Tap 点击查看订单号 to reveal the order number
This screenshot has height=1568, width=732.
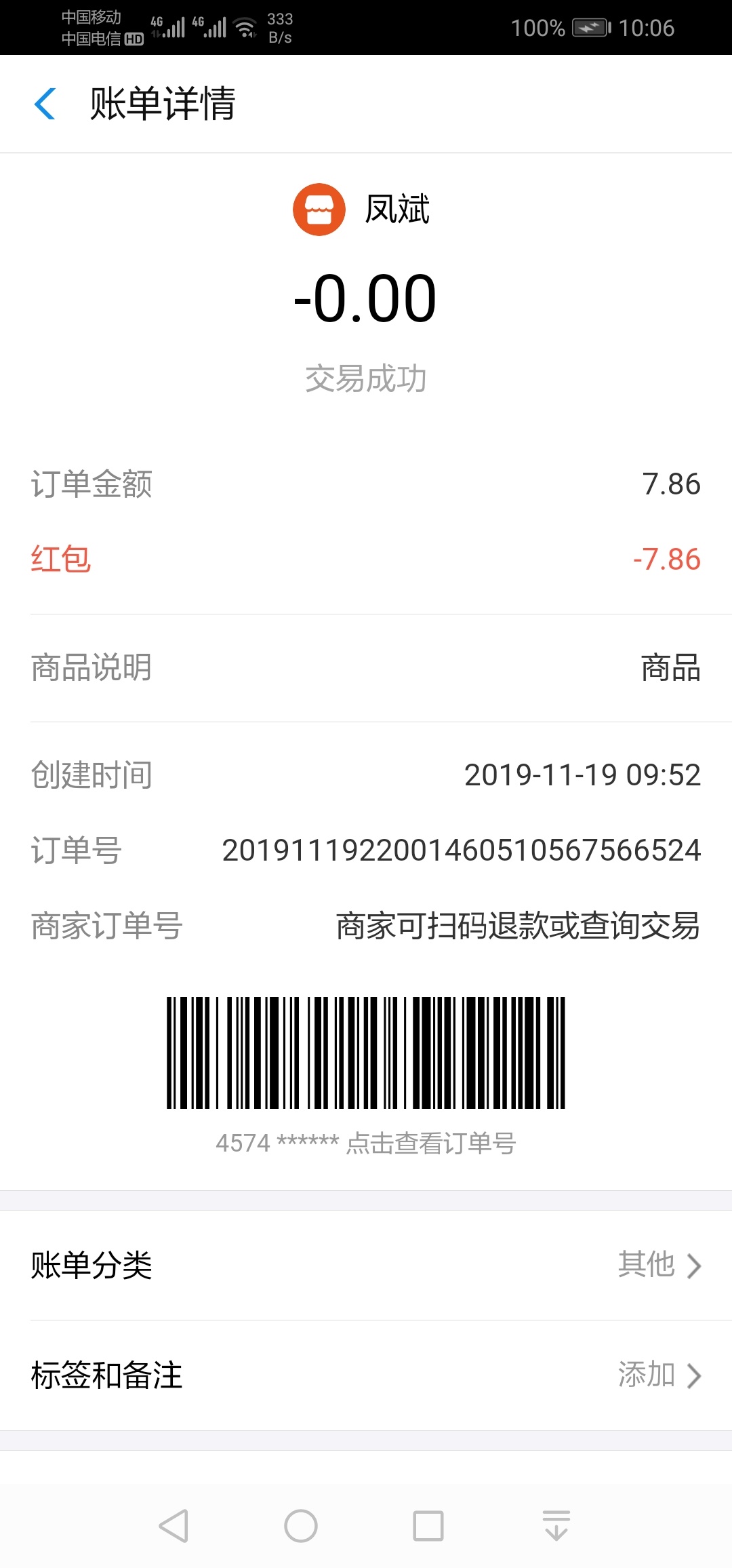coord(431,1143)
